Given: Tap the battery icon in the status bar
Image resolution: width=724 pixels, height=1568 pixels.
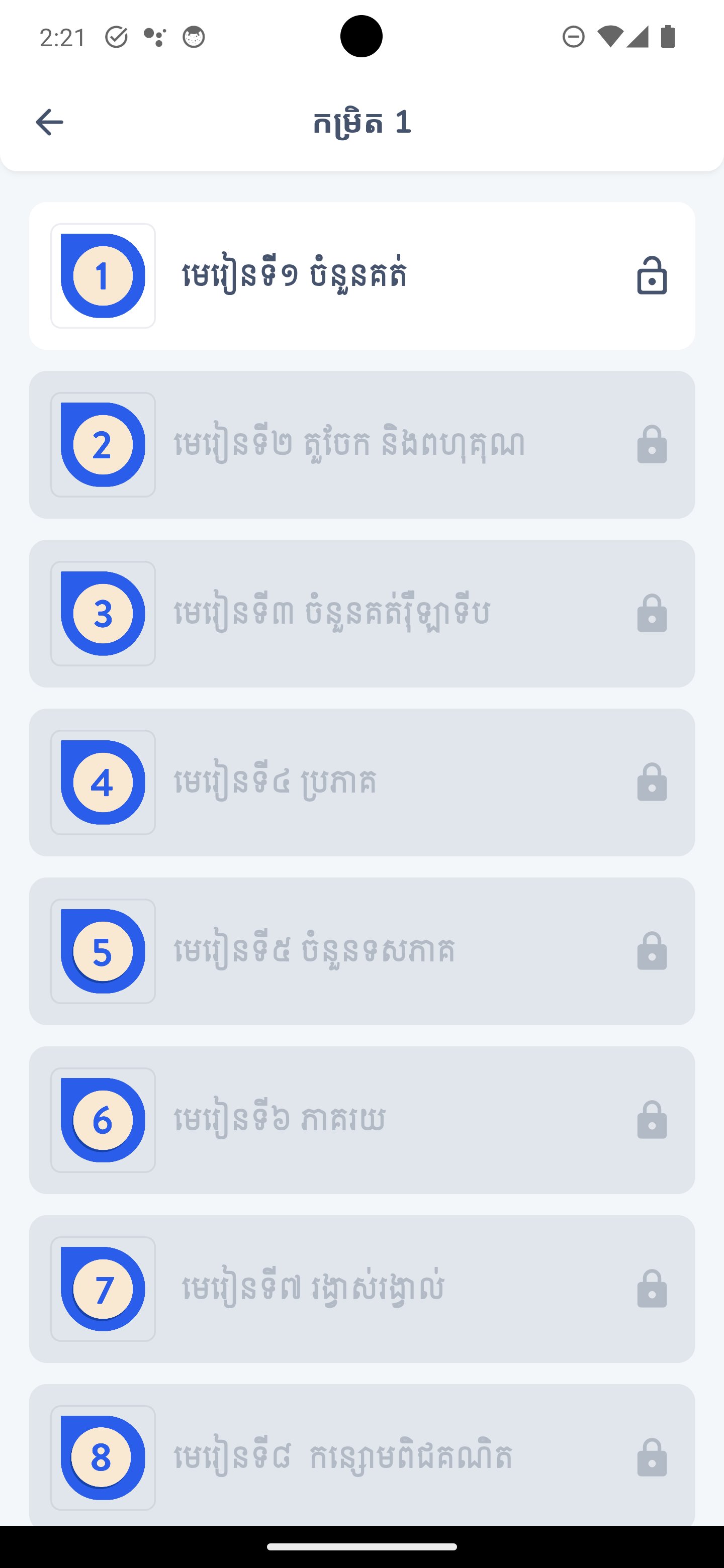Looking at the screenshot, I should [667, 37].
